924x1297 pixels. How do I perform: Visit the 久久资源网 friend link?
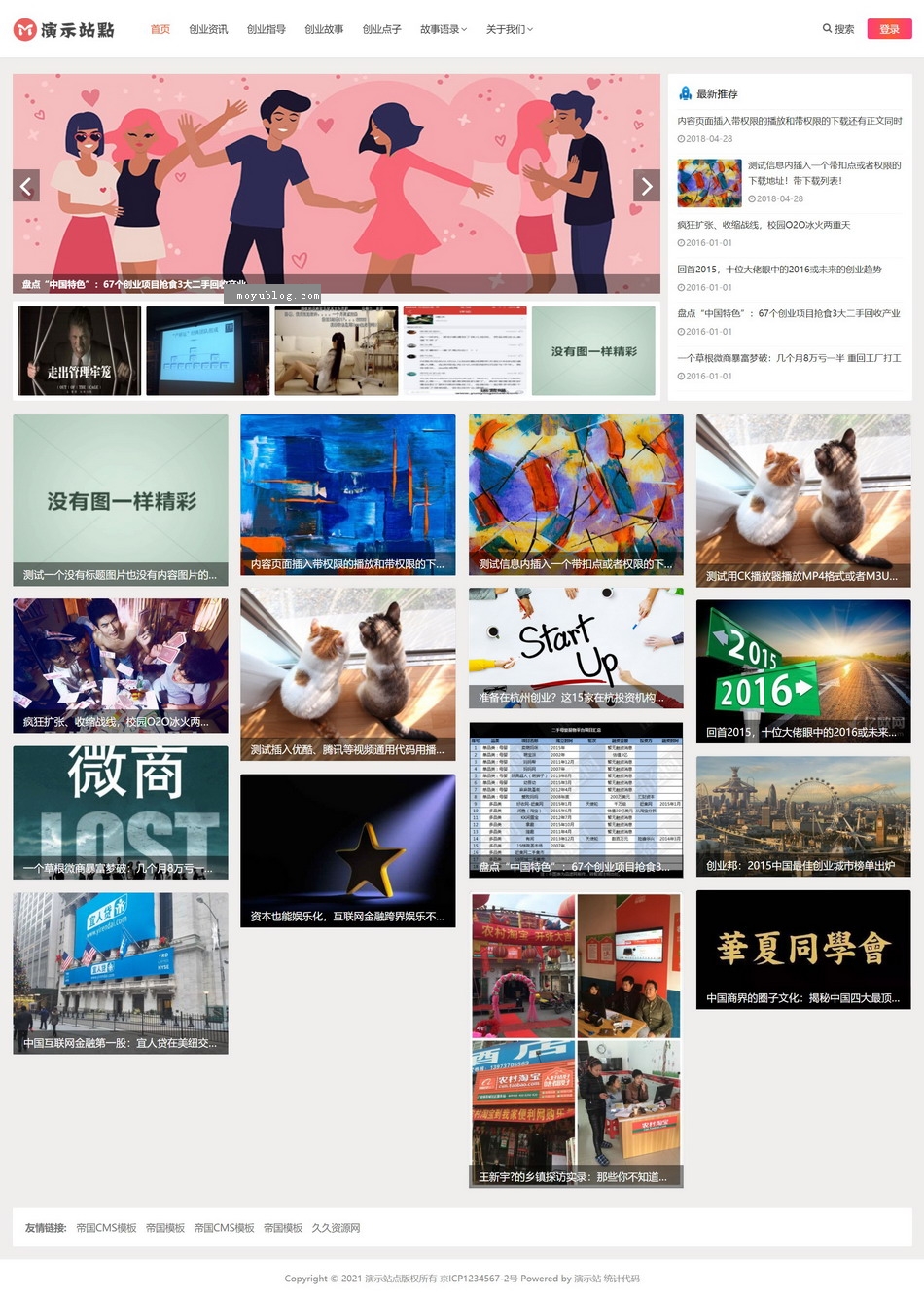(x=336, y=1228)
